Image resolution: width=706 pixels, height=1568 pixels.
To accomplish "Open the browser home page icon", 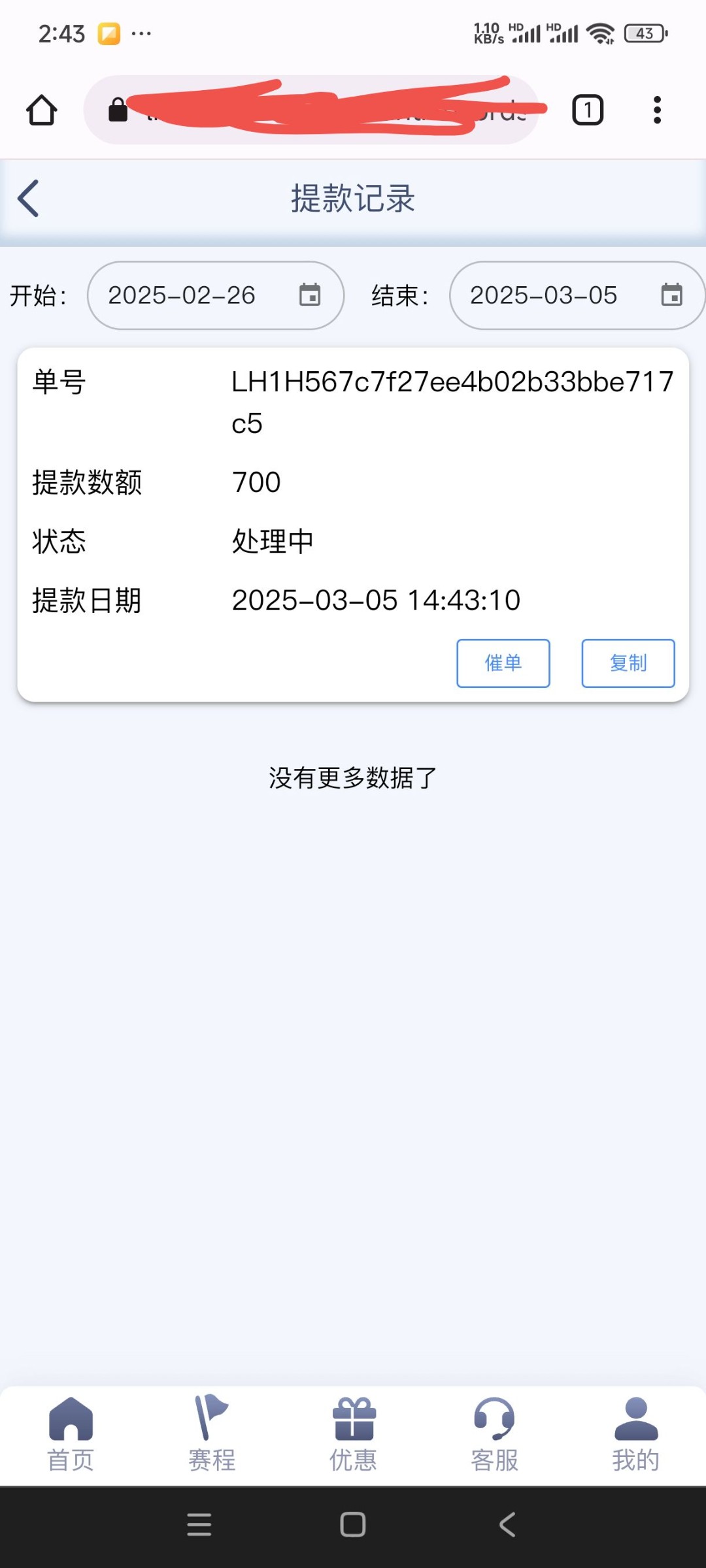I will point(41,110).
